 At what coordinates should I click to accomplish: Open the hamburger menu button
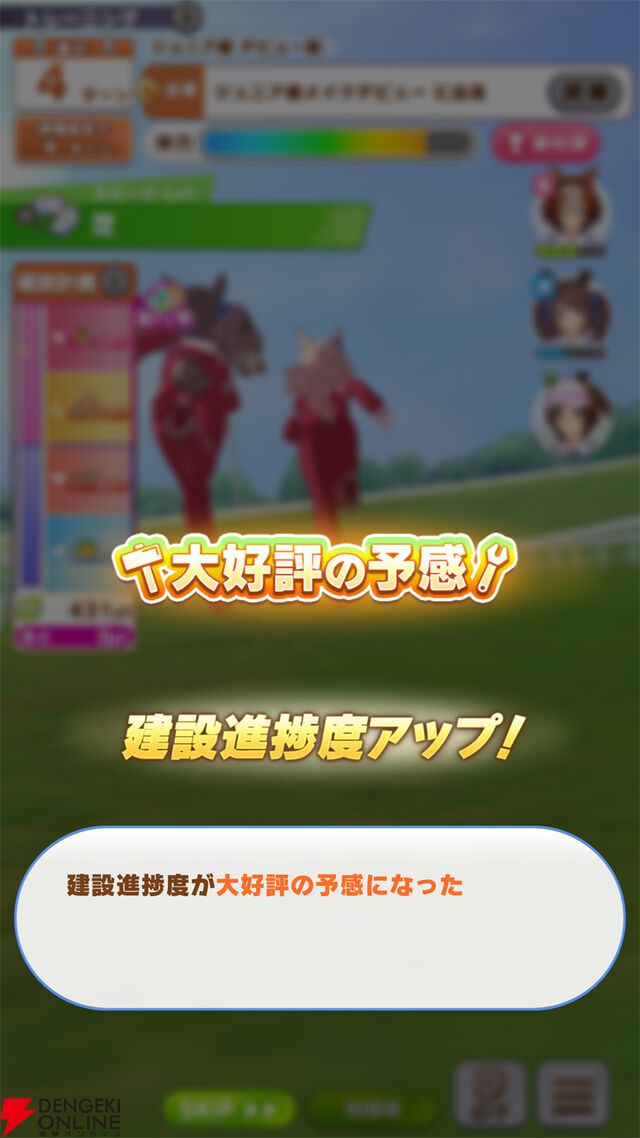[x=572, y=1094]
